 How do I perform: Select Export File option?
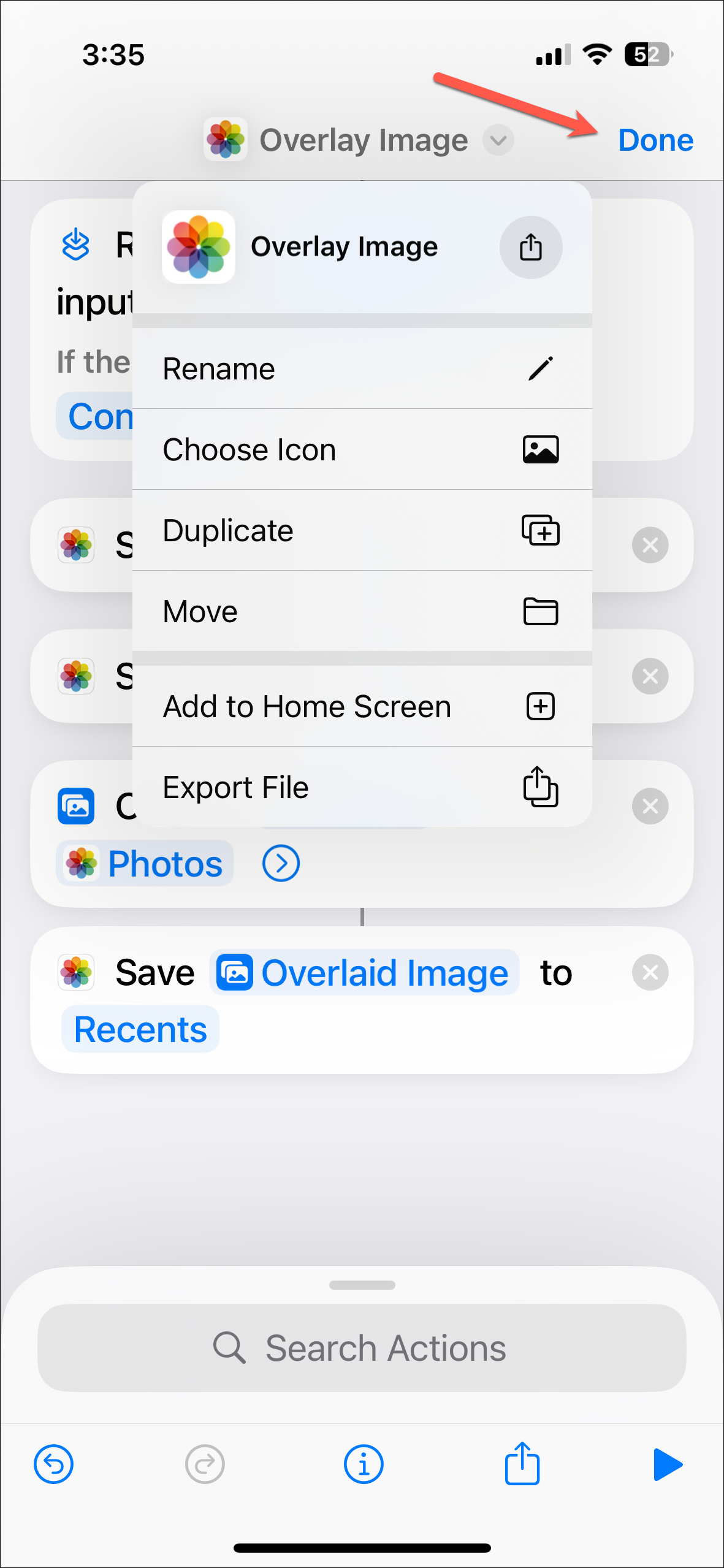[362, 788]
